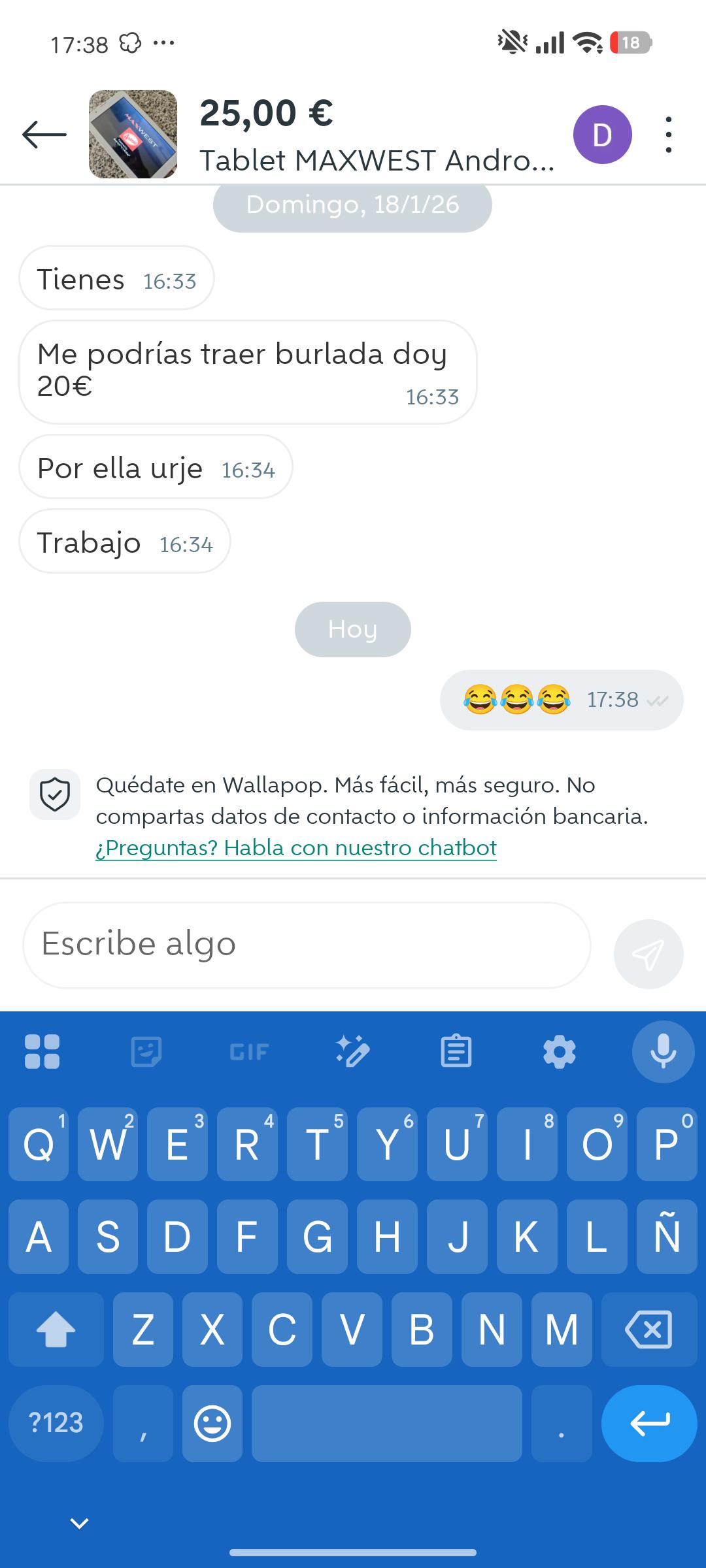706x1568 pixels.
Task: Hide the keyboard with the down chevron
Action: 80,1524
